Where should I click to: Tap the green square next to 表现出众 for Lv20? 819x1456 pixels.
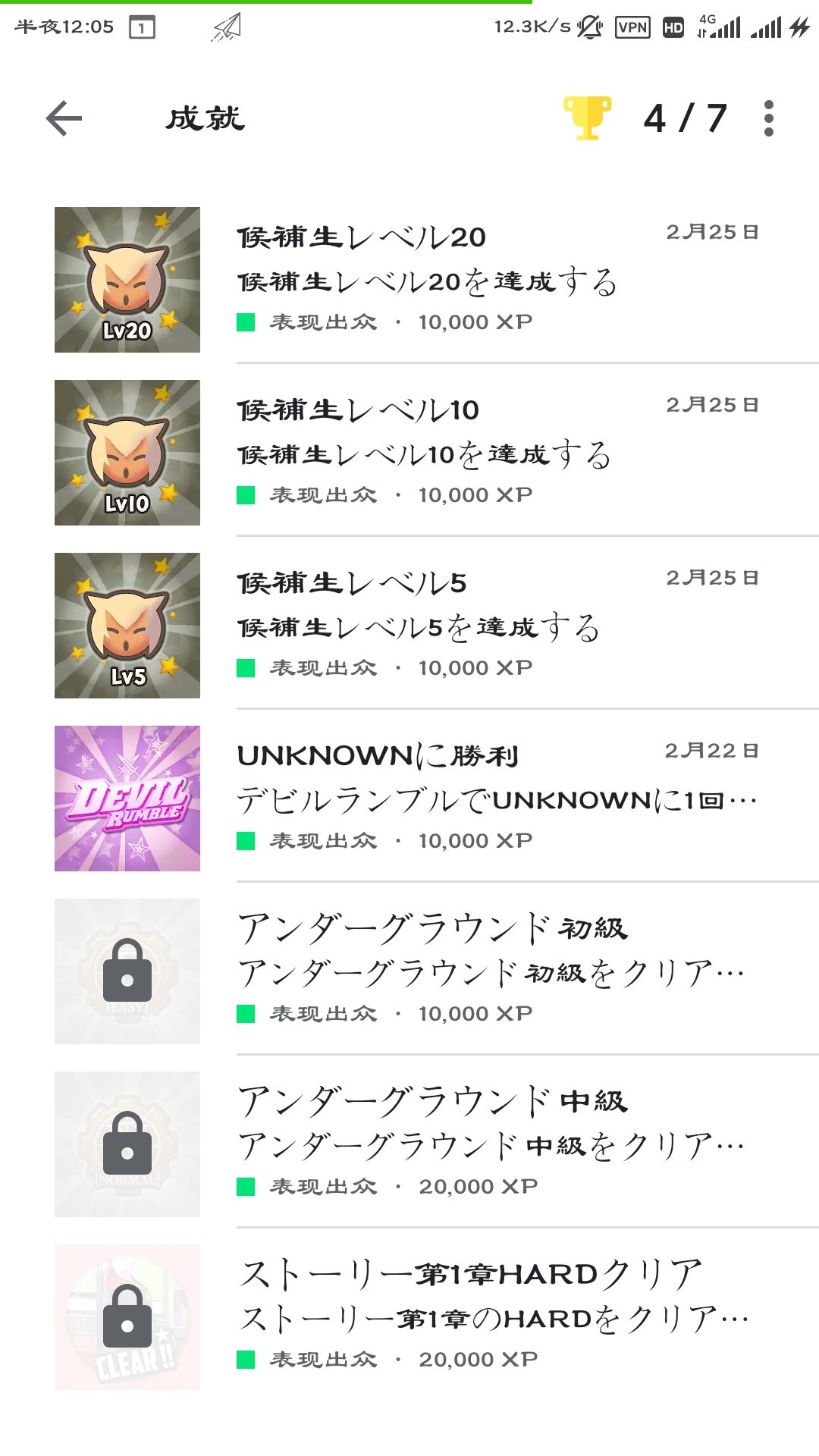[245, 322]
